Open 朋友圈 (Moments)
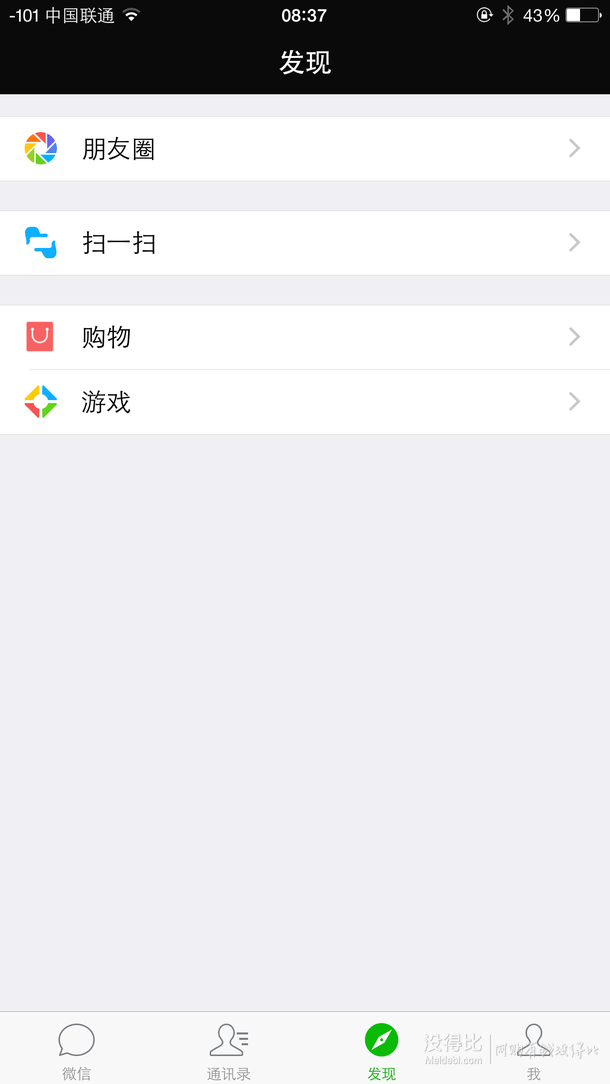The width and height of the screenshot is (610, 1084). coord(304,149)
